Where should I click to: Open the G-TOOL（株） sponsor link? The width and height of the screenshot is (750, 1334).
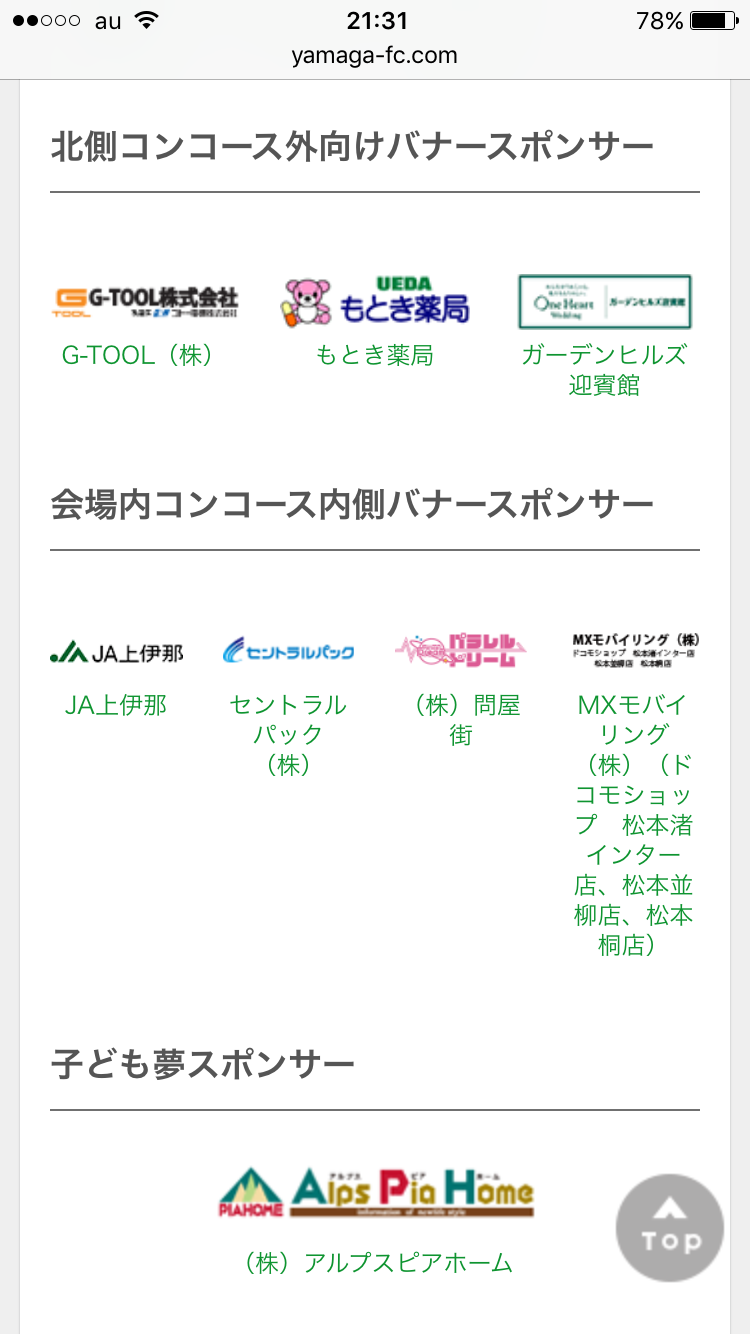pyautogui.click(x=139, y=355)
